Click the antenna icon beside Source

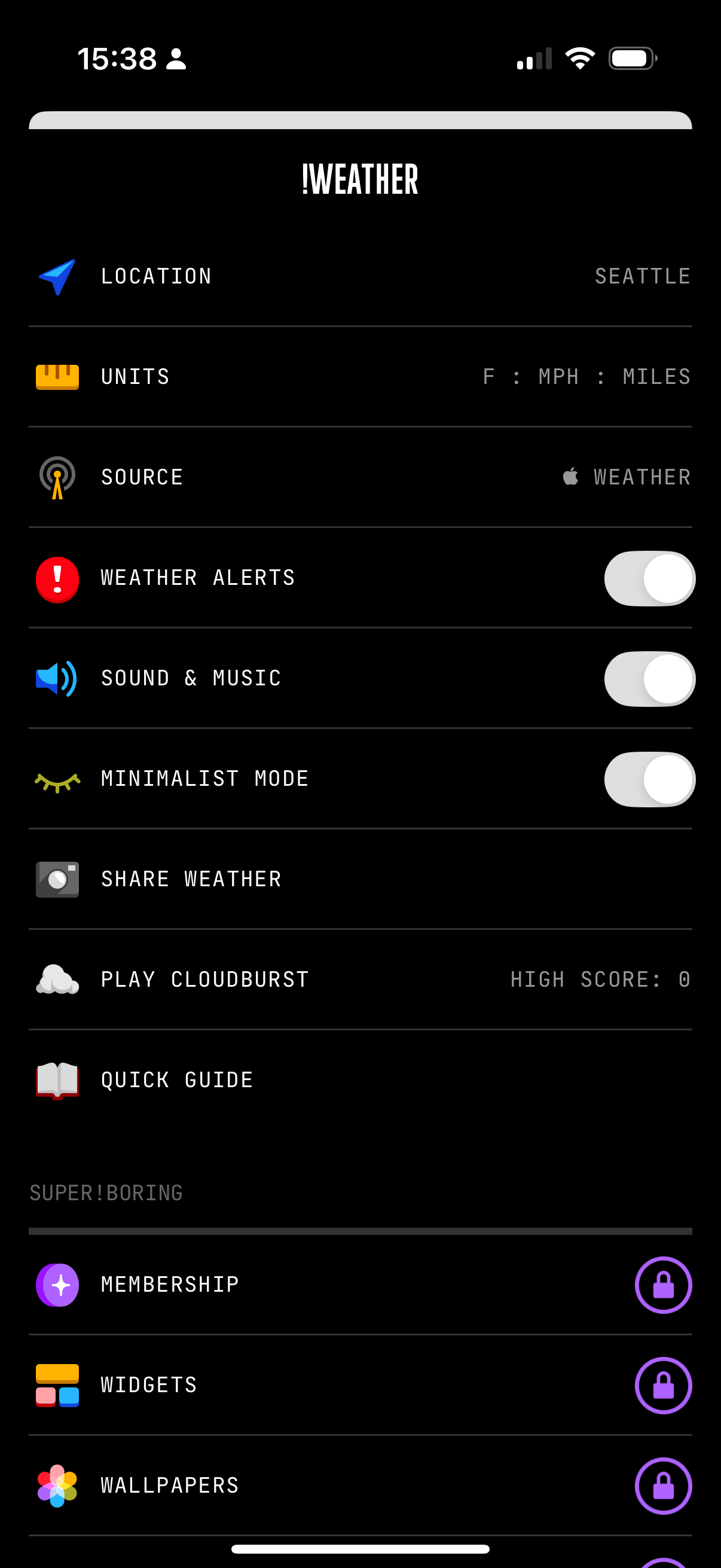point(57,477)
